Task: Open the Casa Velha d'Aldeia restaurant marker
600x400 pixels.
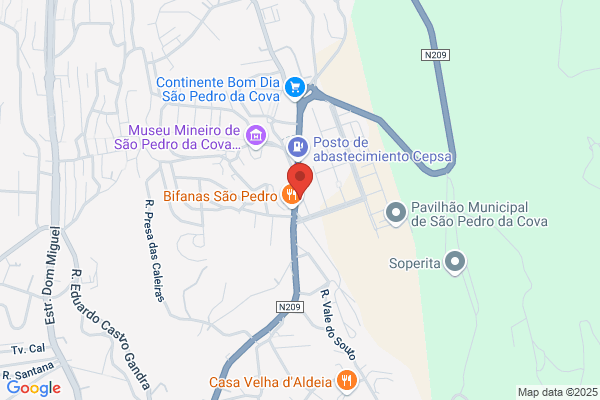Action: pos(347,382)
